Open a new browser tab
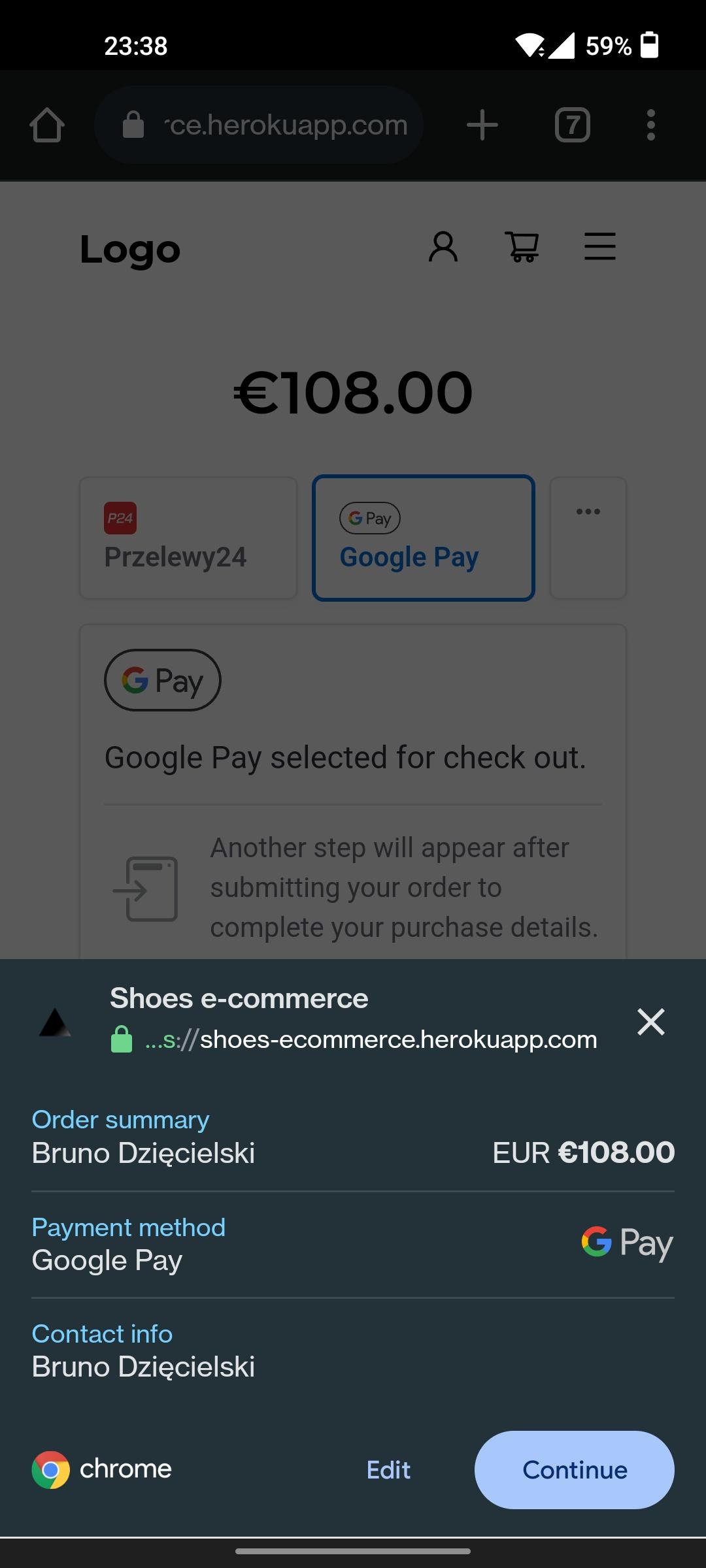The image size is (706, 1568). (x=482, y=125)
